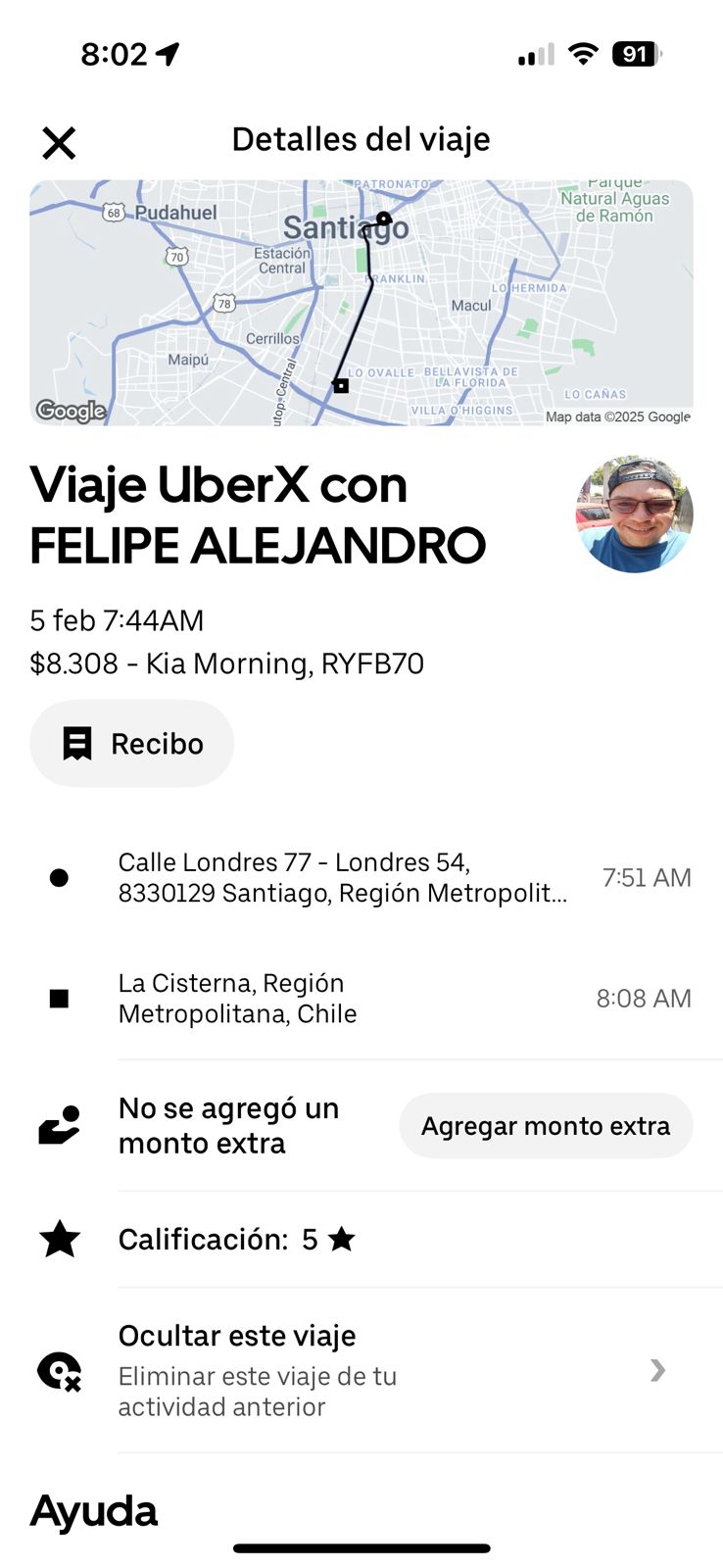This screenshot has height=1568, width=723.
Task: Open the Recibo receipt button
Action: (x=132, y=744)
